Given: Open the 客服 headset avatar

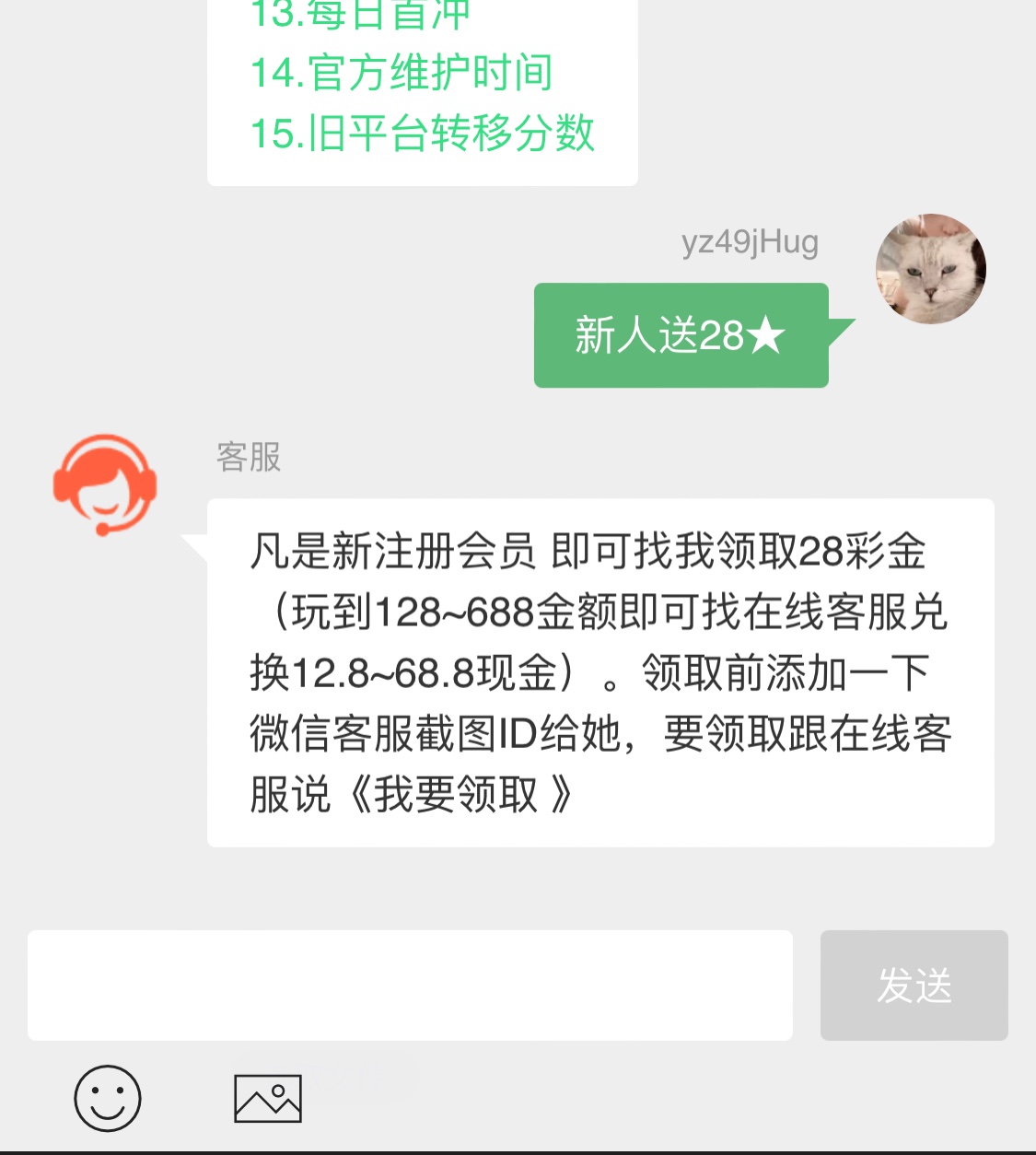Looking at the screenshot, I should coord(105,484).
